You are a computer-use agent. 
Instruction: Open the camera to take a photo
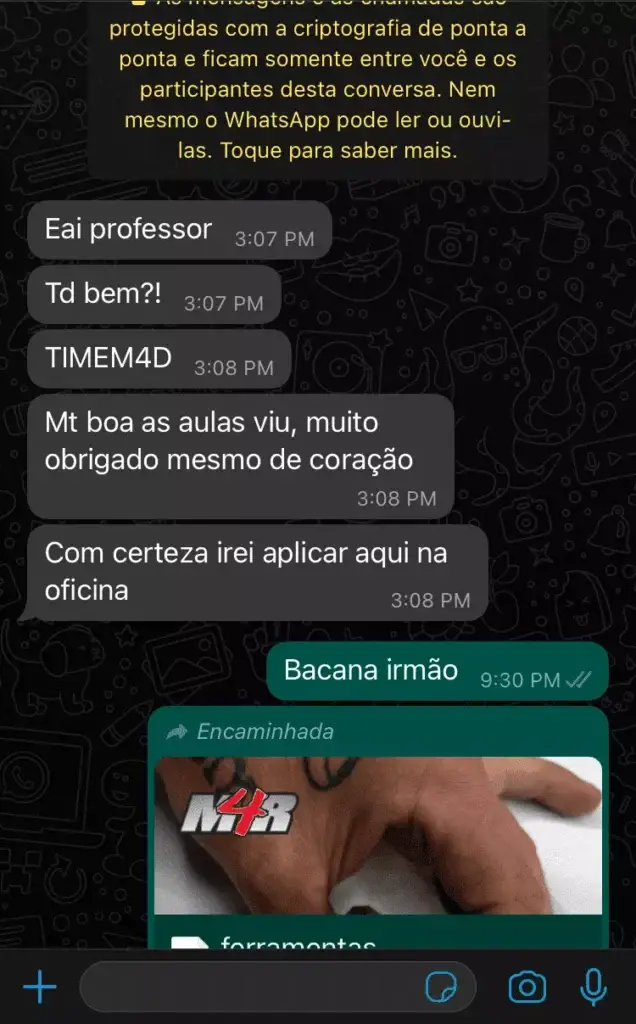527,988
